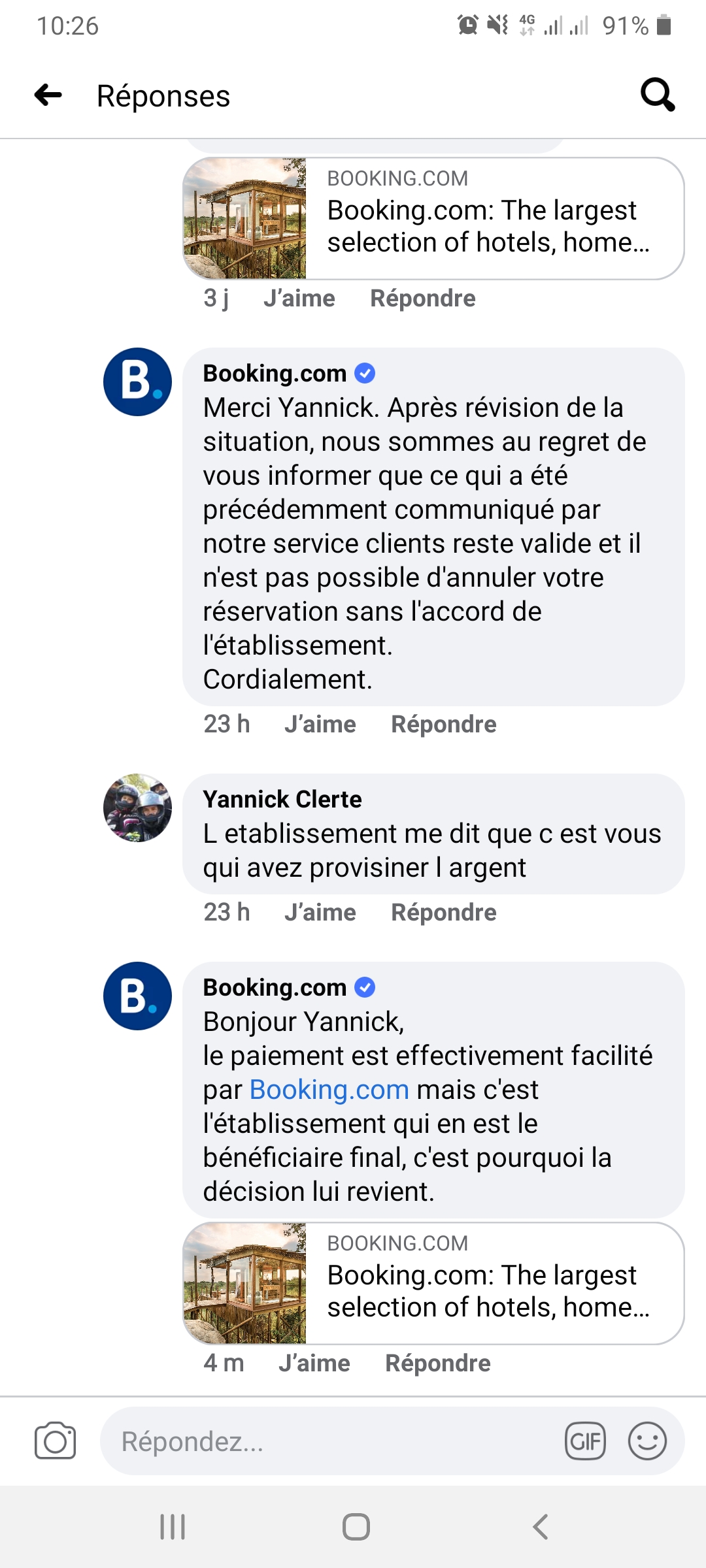
Task: Open the GIF picker
Action: coord(585,1441)
